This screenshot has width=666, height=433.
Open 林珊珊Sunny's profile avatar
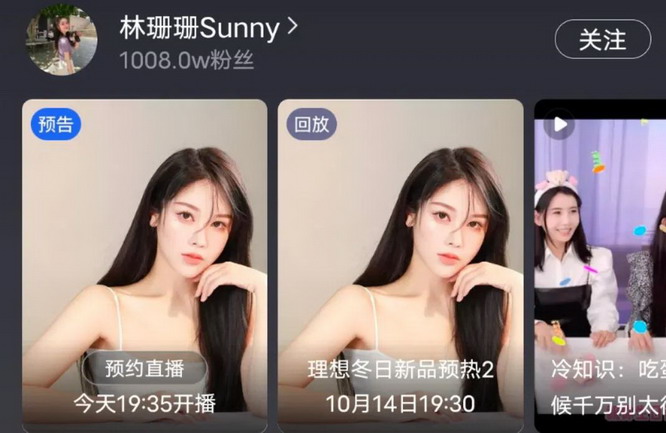pyautogui.click(x=62, y=39)
